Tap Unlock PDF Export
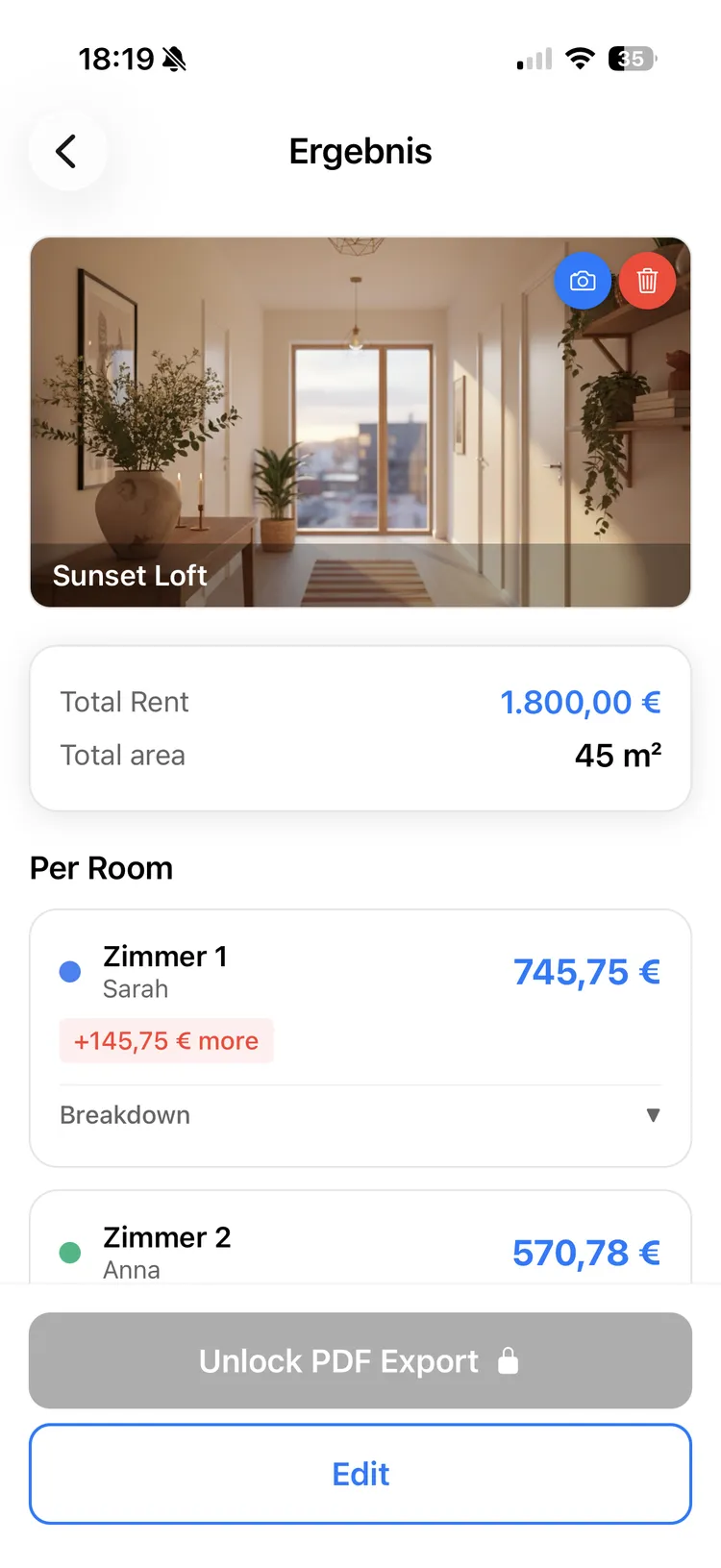 pos(360,1360)
